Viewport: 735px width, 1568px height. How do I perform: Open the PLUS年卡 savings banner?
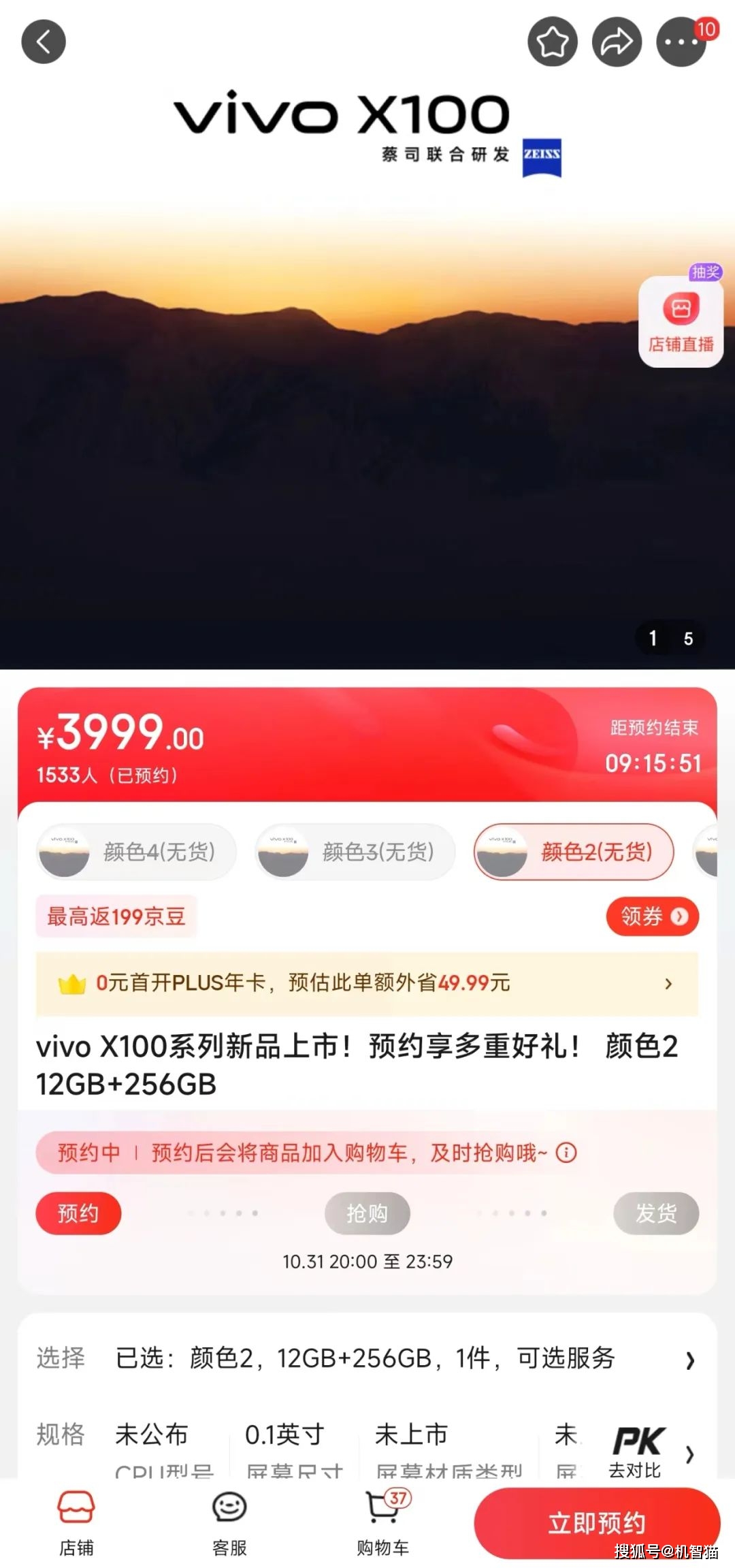pos(367,983)
